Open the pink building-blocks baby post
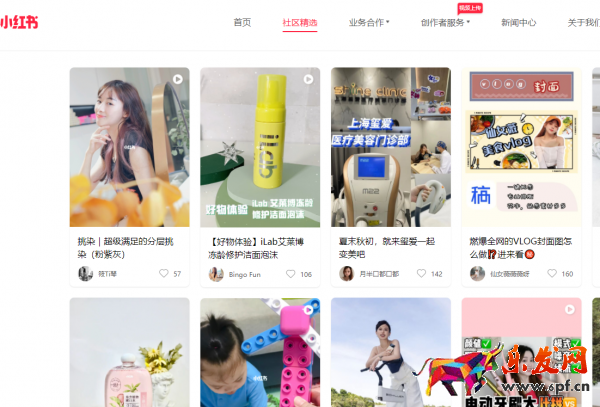The width and height of the screenshot is (600, 407). pos(260,353)
